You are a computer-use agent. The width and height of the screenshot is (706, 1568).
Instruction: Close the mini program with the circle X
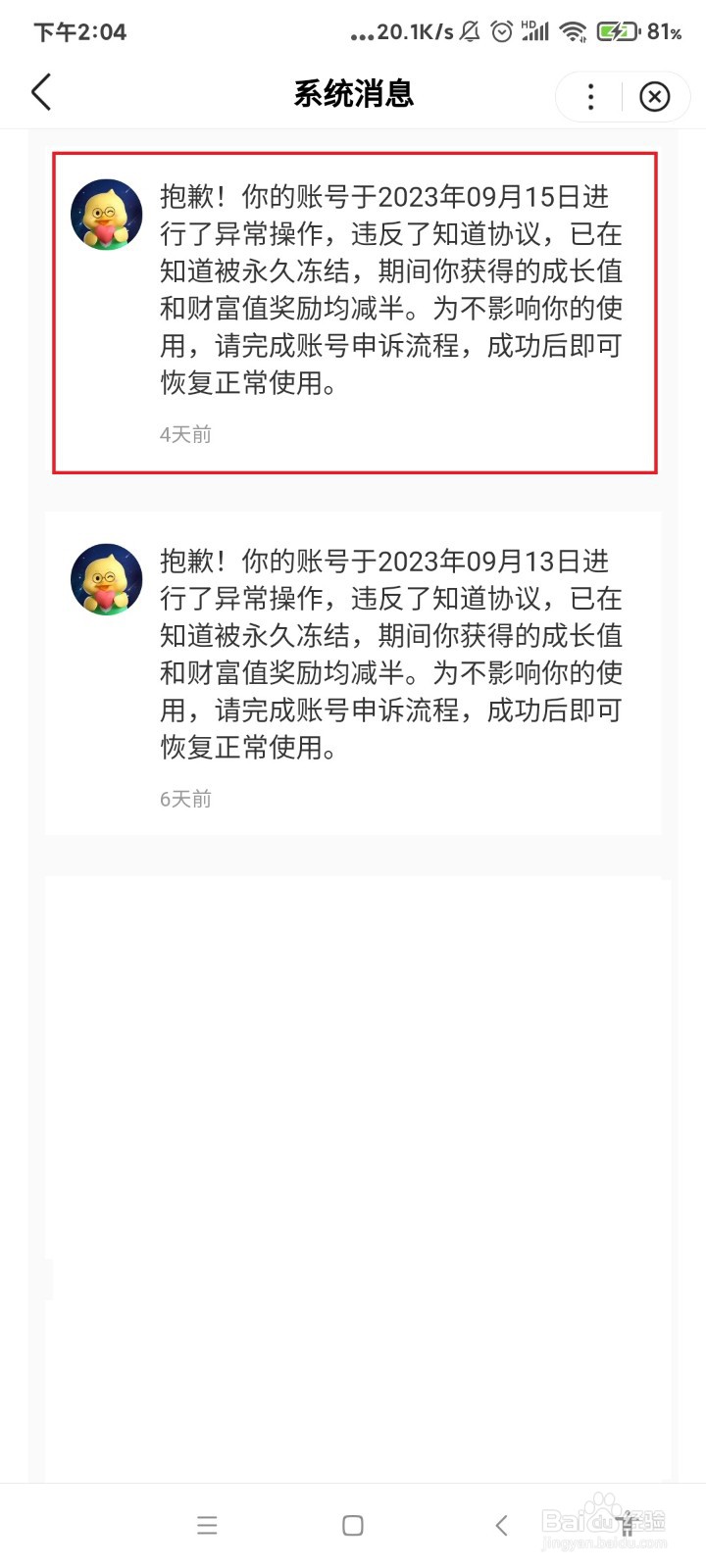654,96
